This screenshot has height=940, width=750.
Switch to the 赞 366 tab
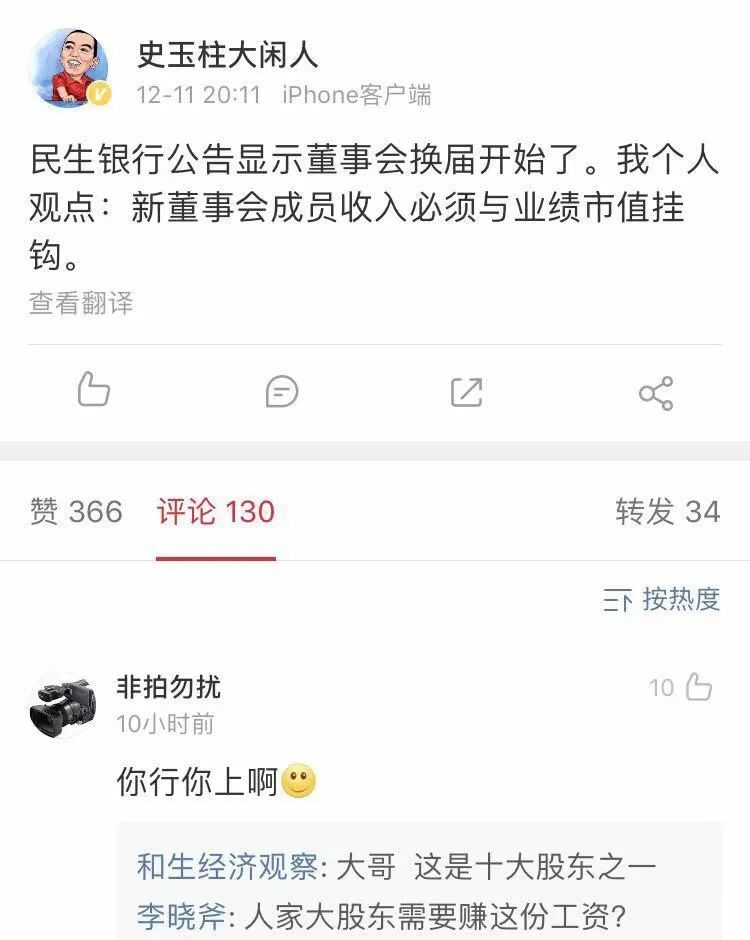76,512
